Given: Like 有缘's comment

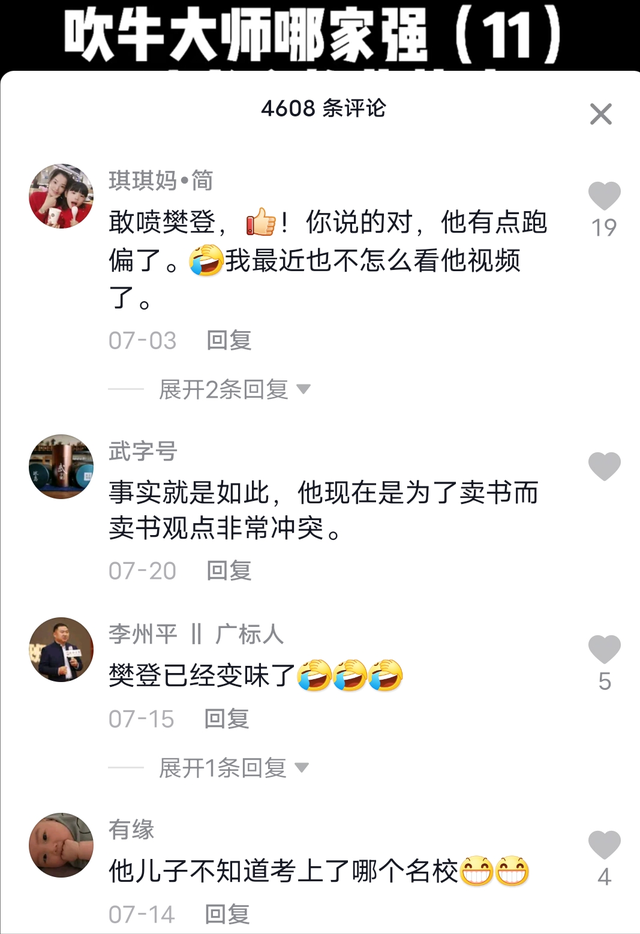Looking at the screenshot, I should coord(604,845).
